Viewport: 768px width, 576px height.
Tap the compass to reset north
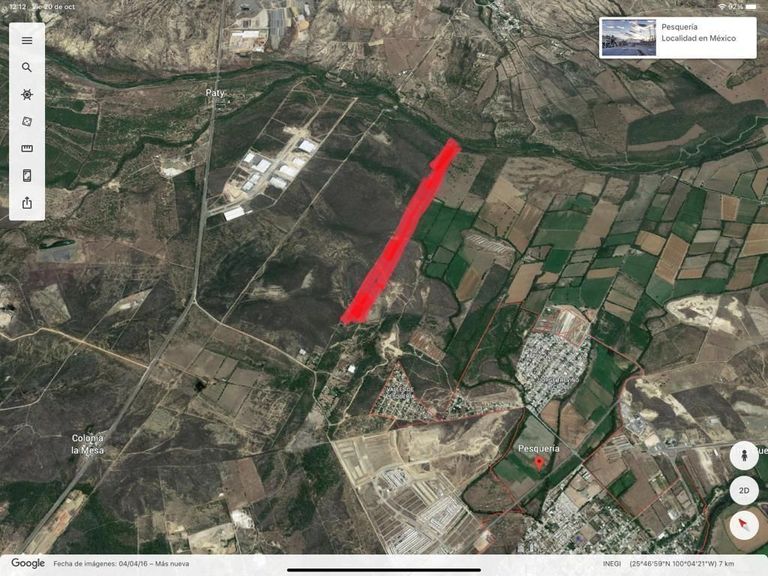(x=744, y=525)
